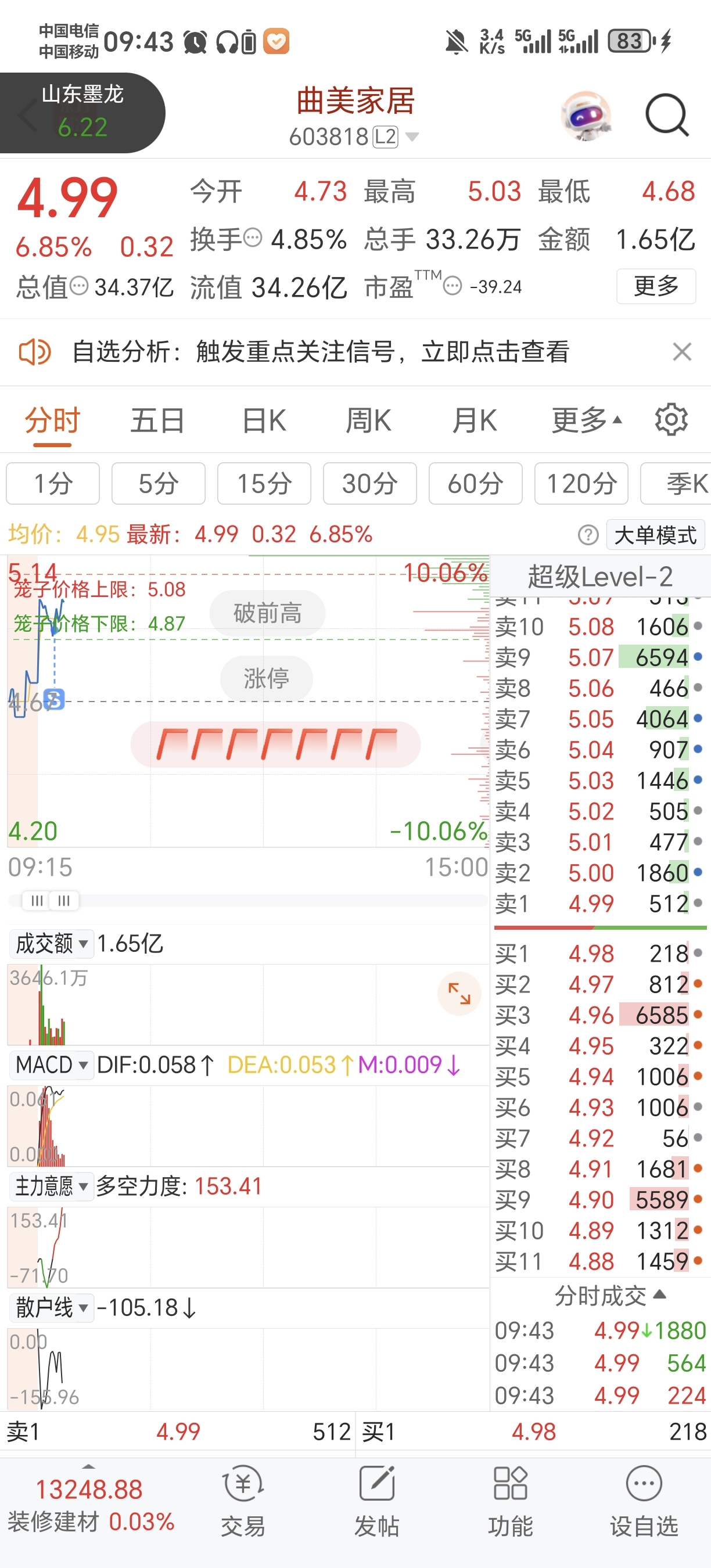Open the 交易 trade tab
The height and width of the screenshot is (1568, 711).
243,1501
